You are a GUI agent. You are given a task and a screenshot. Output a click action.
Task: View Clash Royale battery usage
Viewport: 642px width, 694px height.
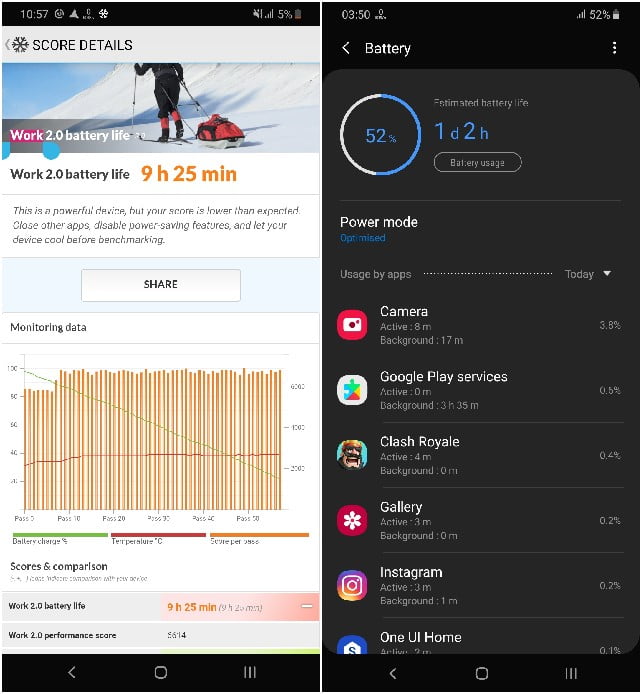click(x=480, y=456)
